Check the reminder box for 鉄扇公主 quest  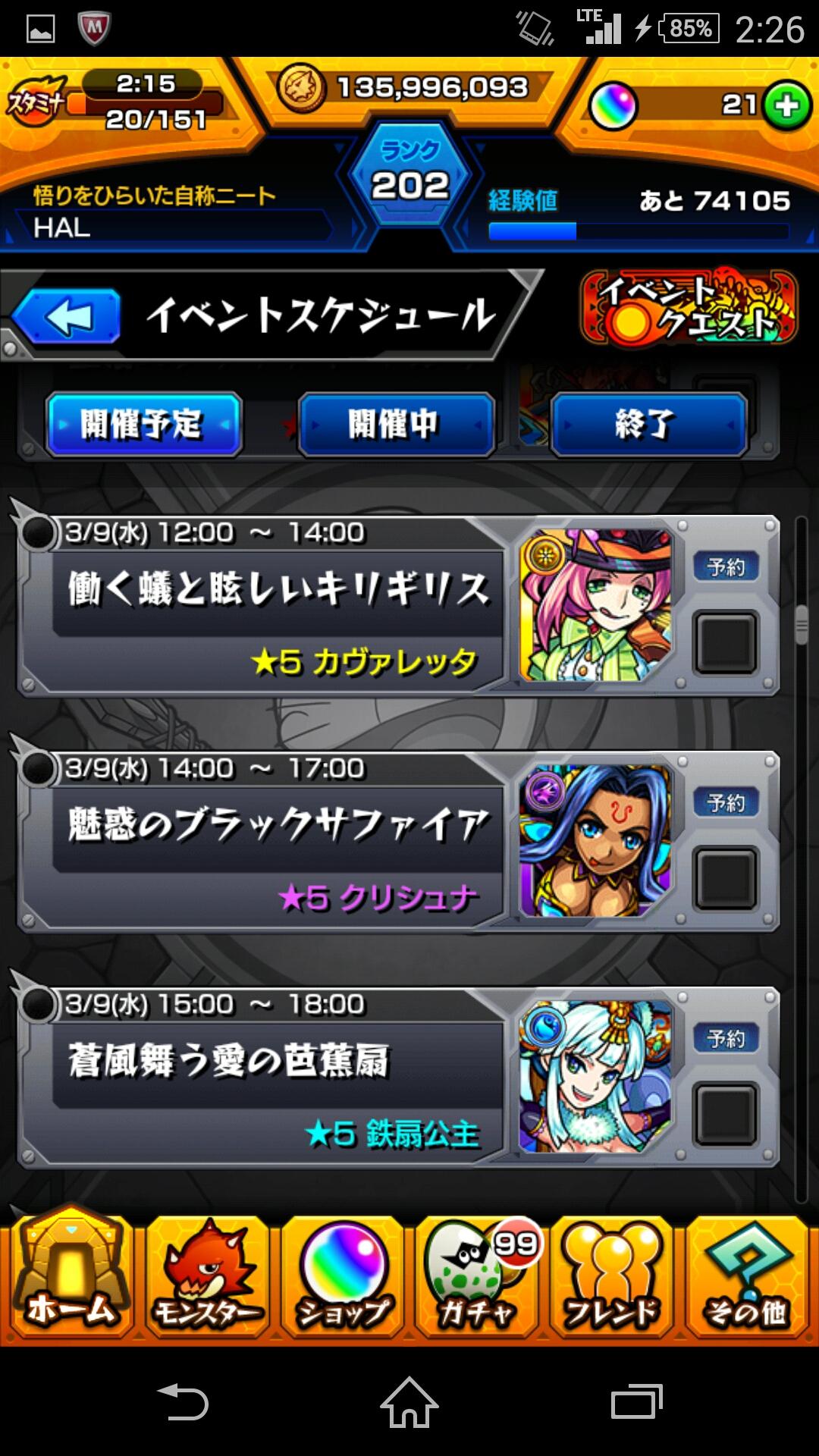coord(726,1115)
